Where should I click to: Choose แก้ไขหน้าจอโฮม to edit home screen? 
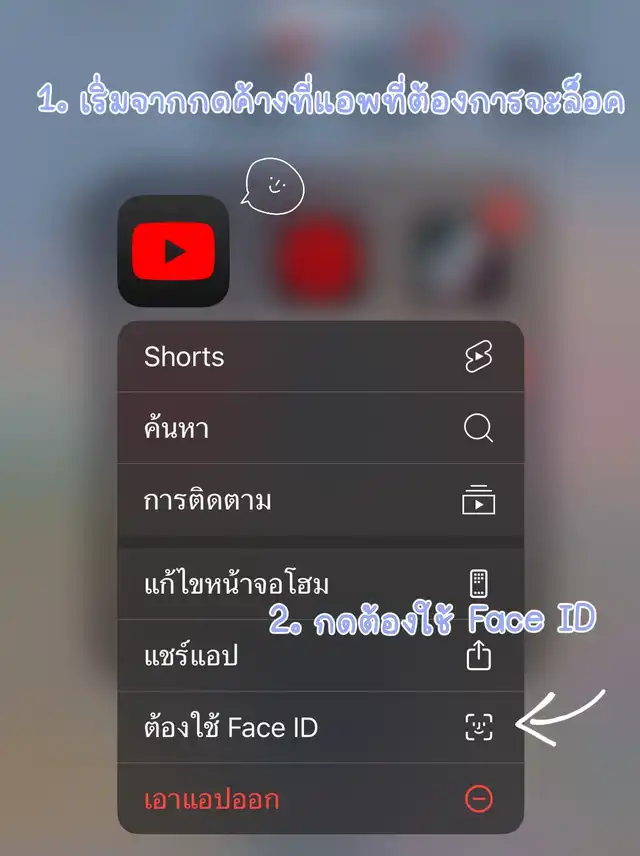click(x=320, y=583)
